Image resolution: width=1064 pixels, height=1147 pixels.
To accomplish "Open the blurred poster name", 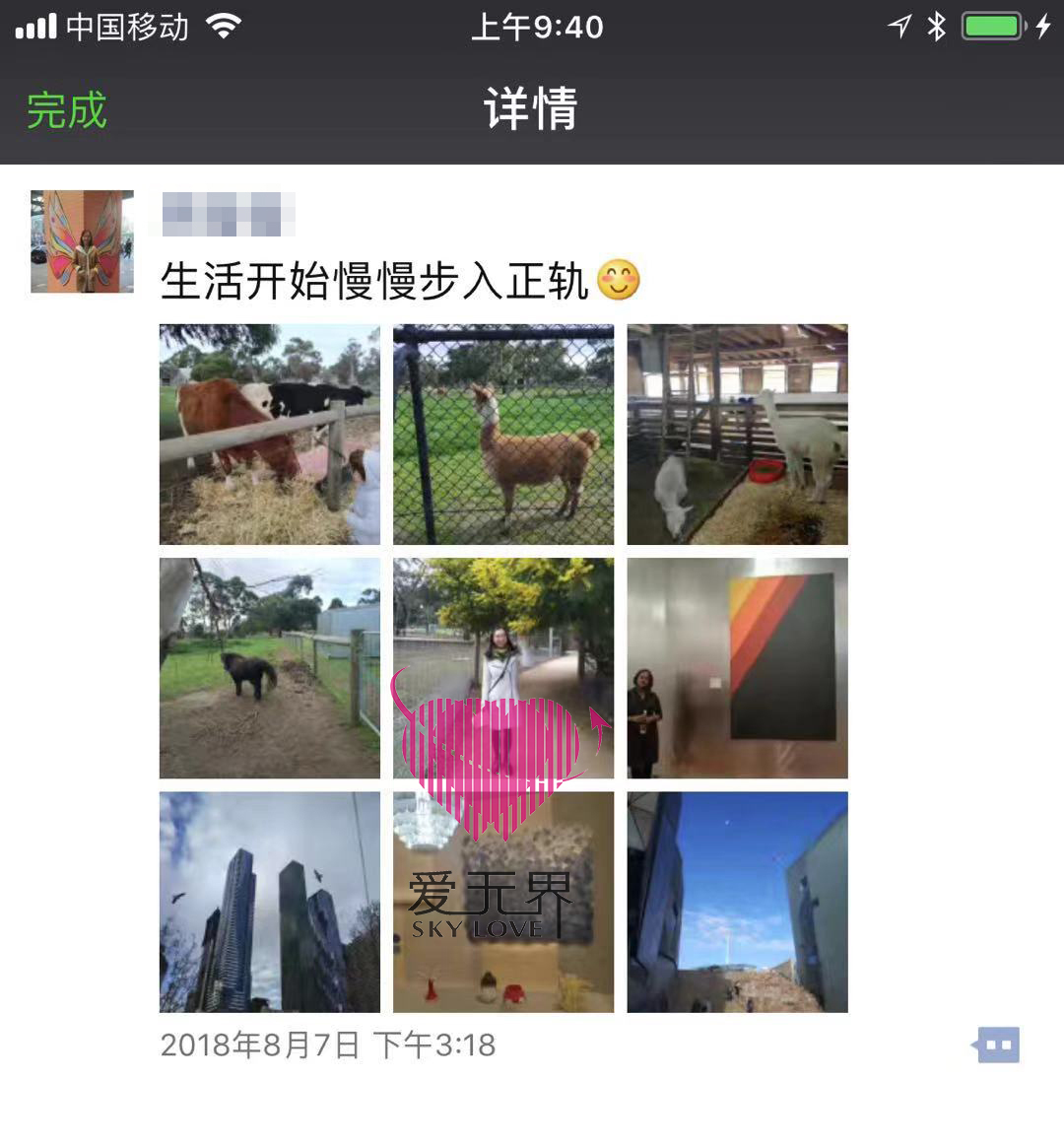I will [228, 215].
